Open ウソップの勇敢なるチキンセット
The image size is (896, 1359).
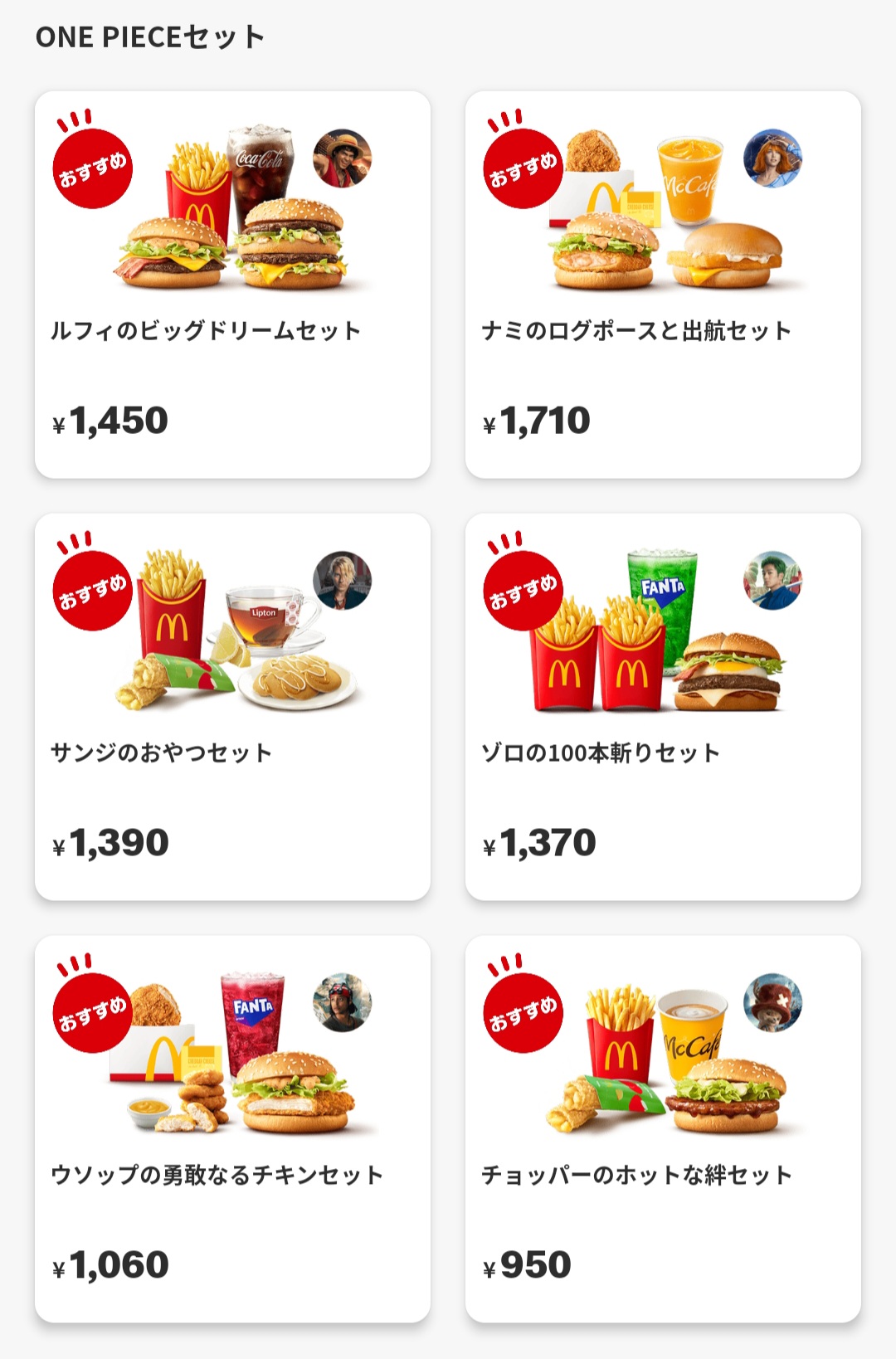(x=232, y=1129)
